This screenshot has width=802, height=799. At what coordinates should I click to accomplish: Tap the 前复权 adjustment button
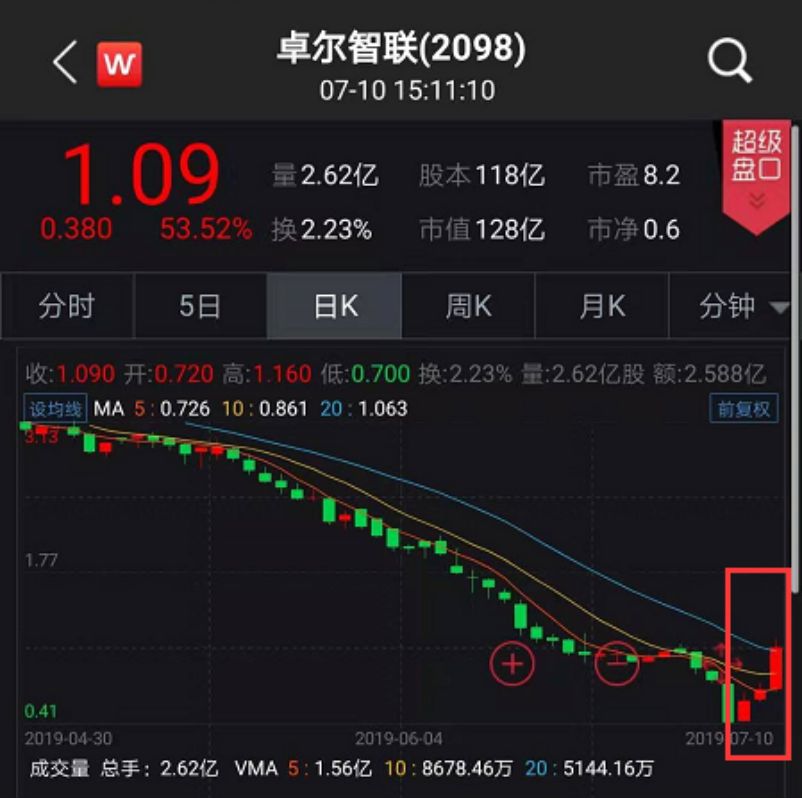tap(744, 408)
